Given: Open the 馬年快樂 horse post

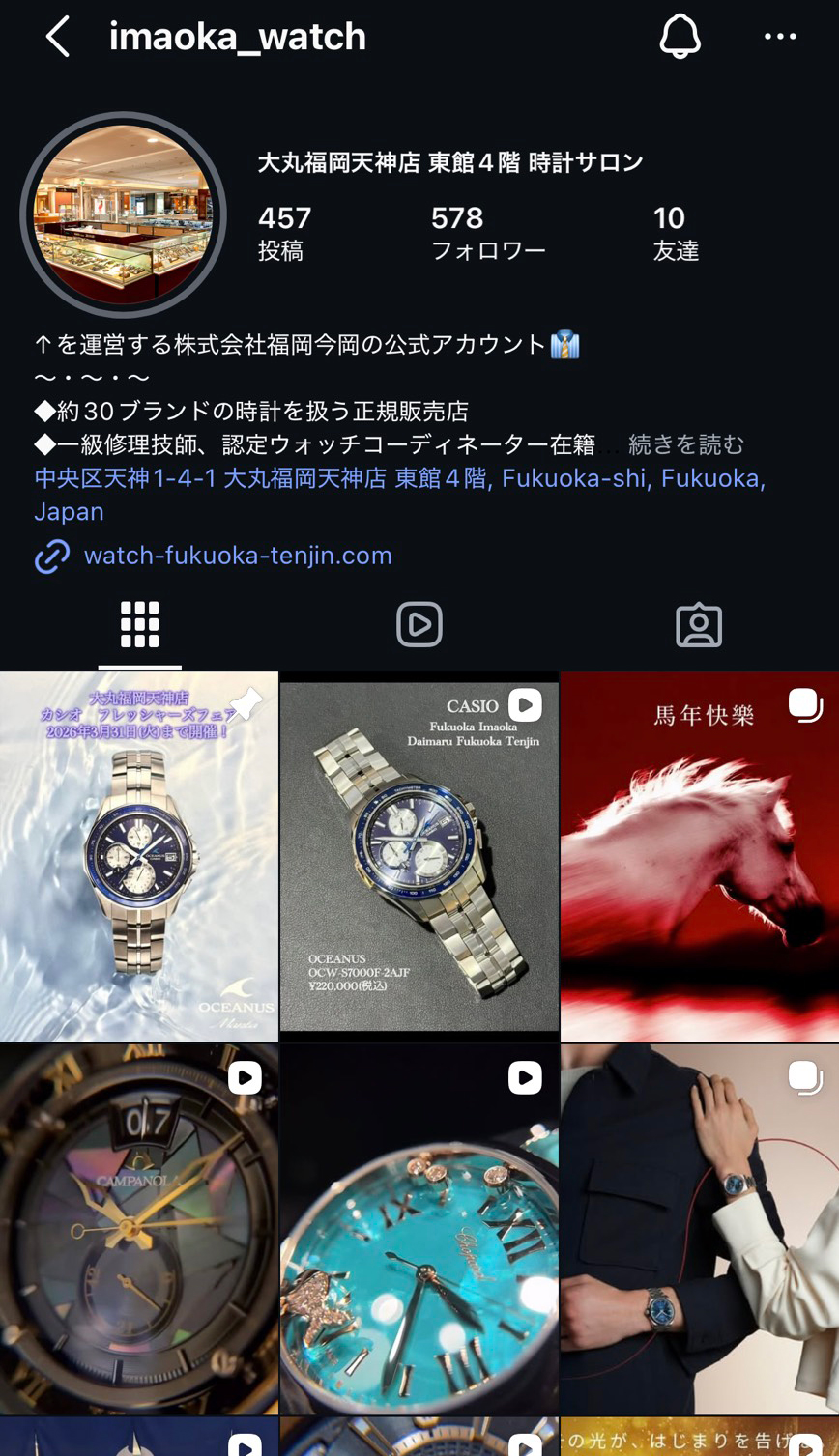Looking at the screenshot, I should click(x=700, y=857).
